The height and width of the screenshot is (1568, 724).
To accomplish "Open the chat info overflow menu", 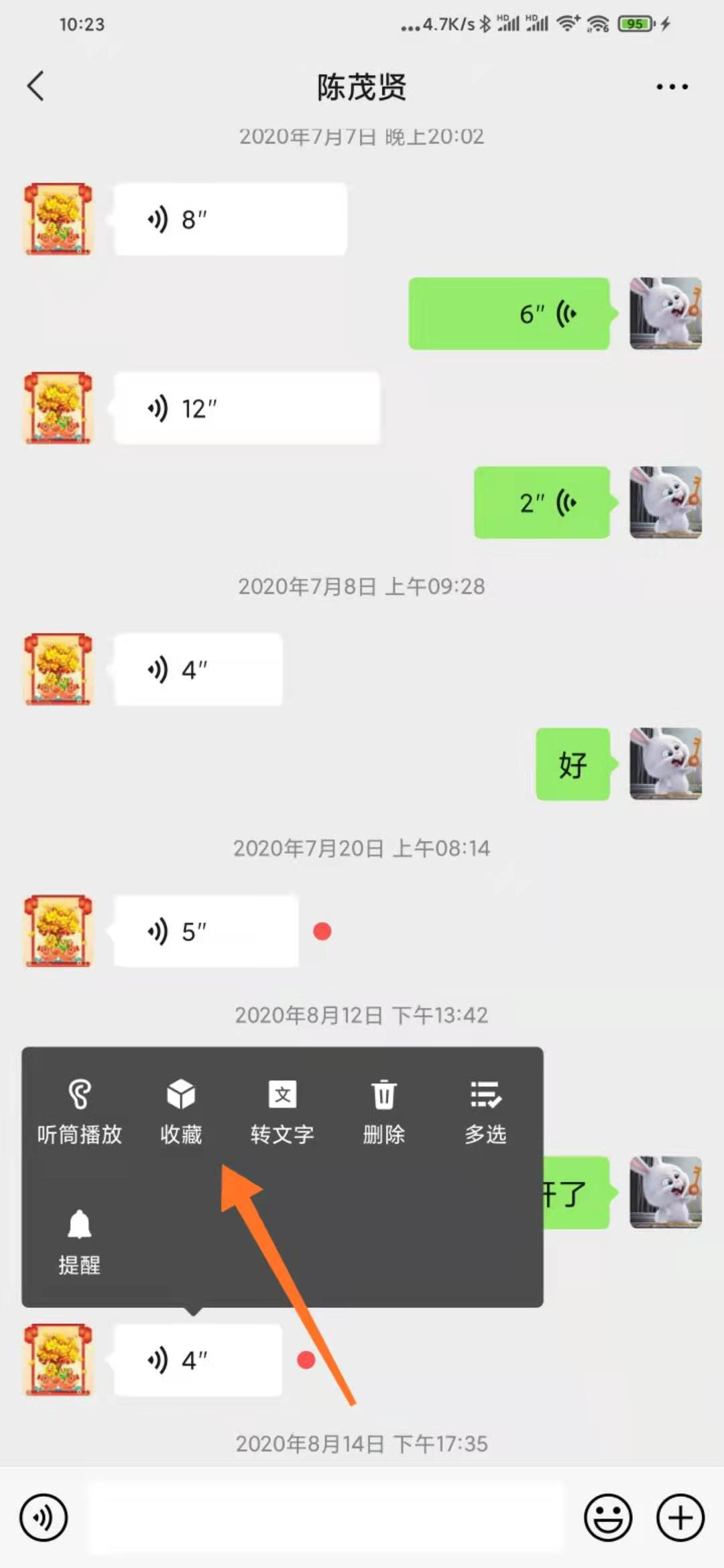I will [672, 86].
